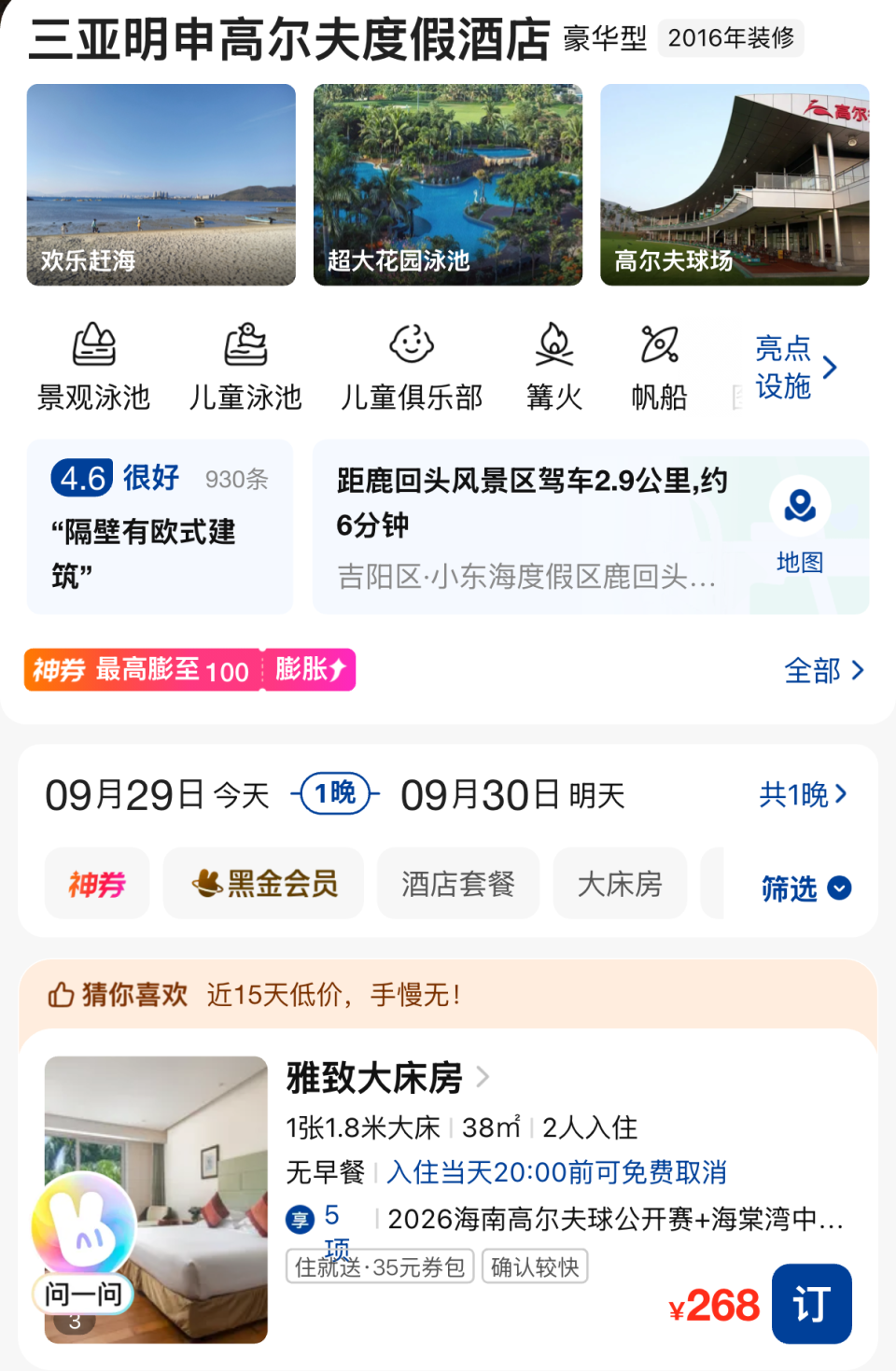The height and width of the screenshot is (1371, 896).
Task: View 雅致大床房 room photos
Action: coord(156,1199)
